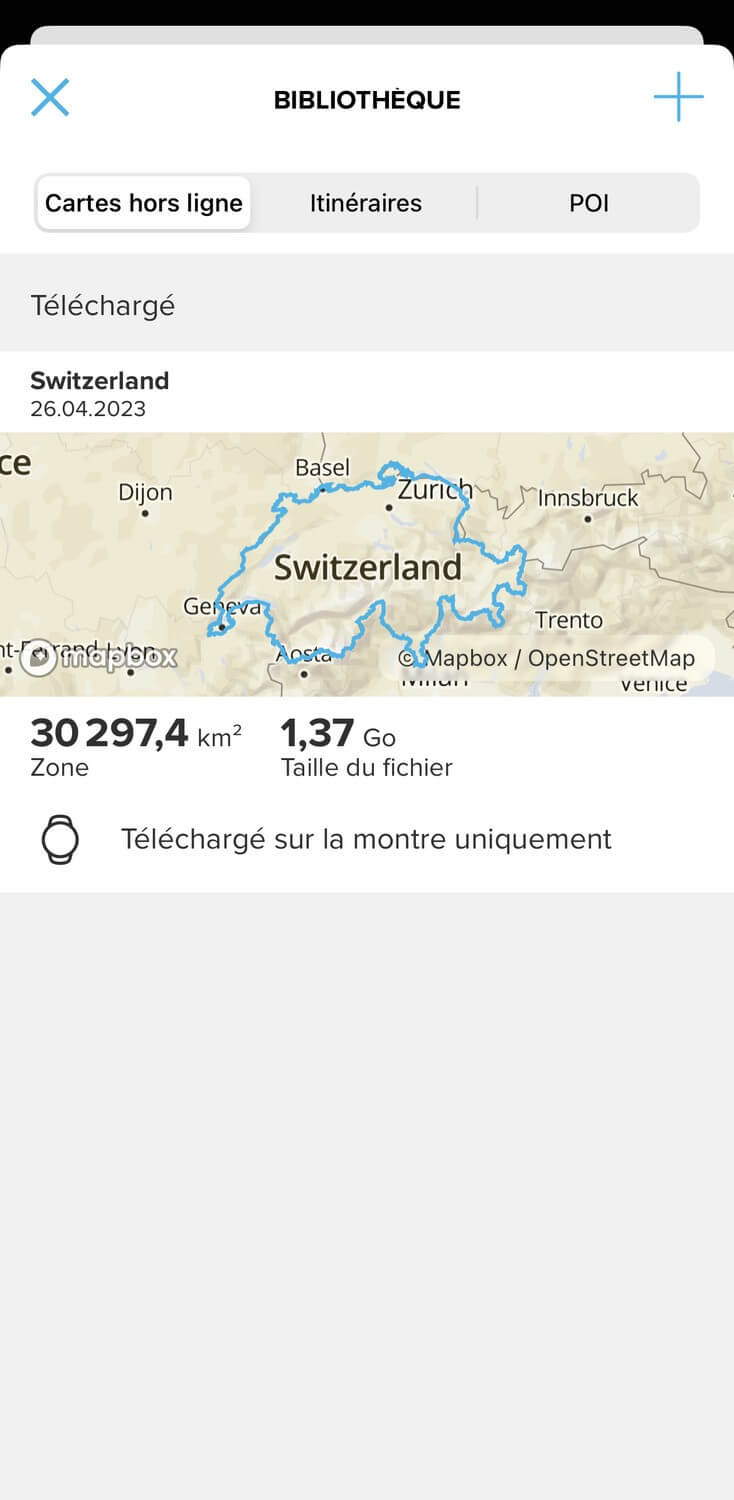The width and height of the screenshot is (734, 1500).
Task: Open the Switzerland offline map card
Action: tap(367, 621)
